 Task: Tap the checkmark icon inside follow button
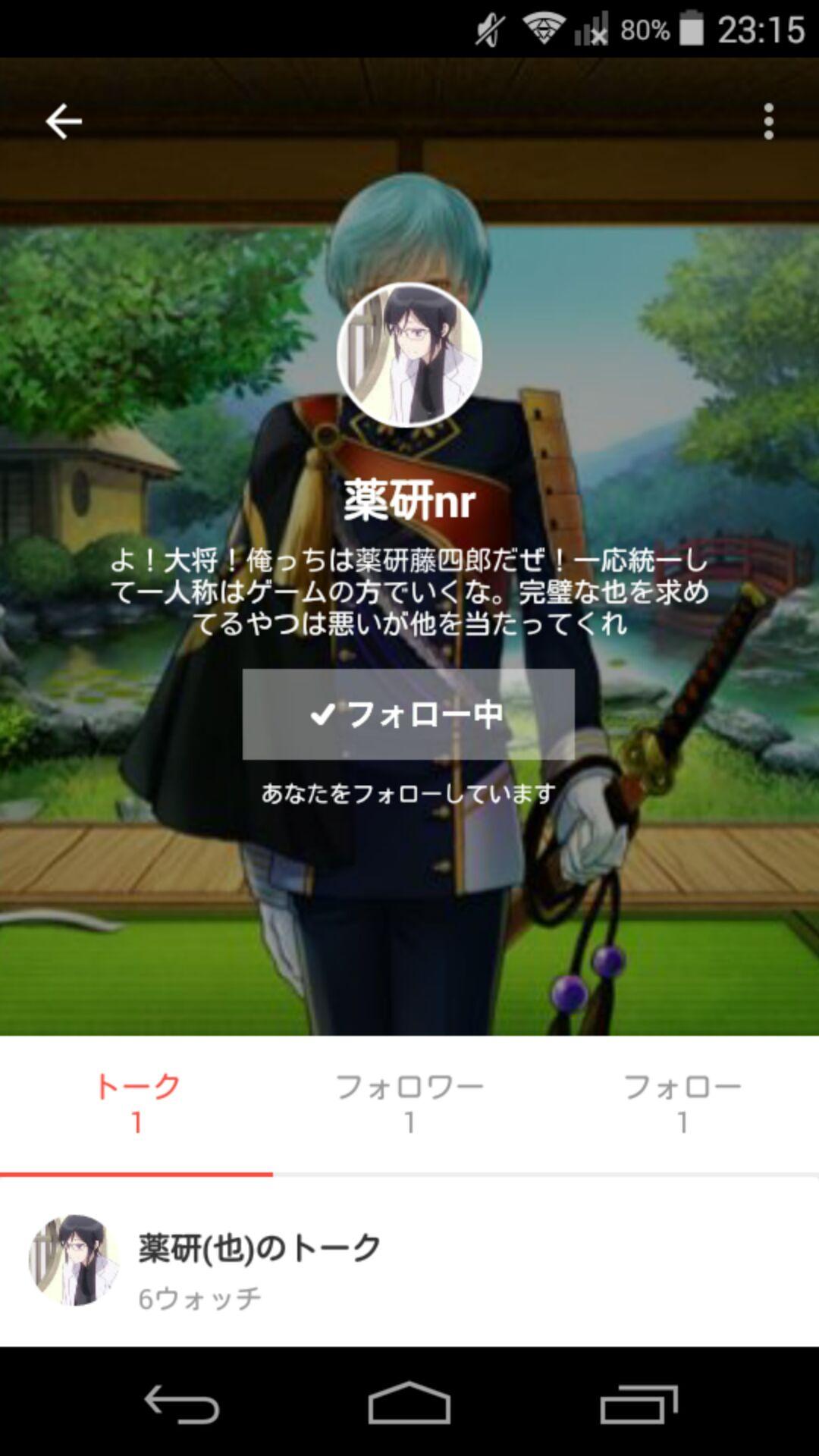325,713
